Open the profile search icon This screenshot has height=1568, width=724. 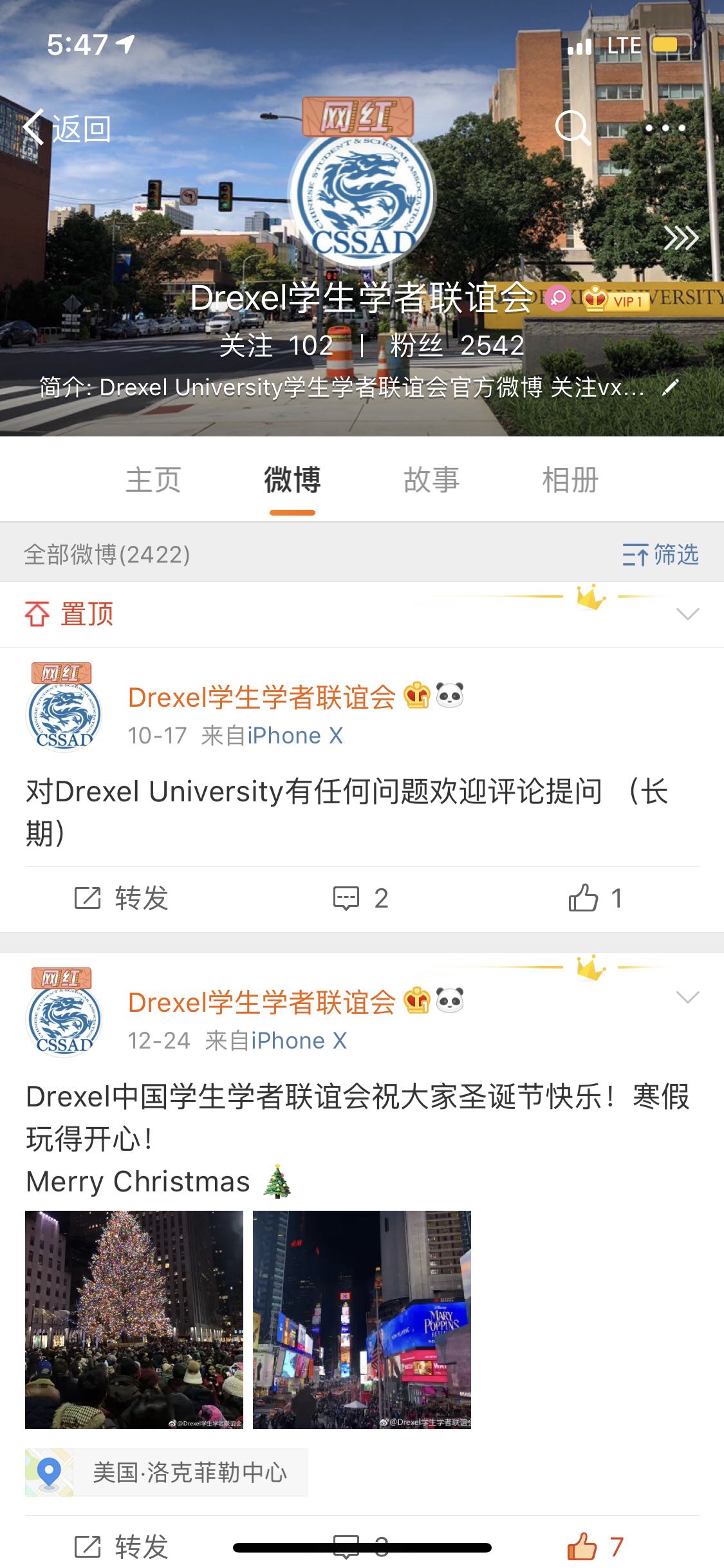pyautogui.click(x=572, y=128)
